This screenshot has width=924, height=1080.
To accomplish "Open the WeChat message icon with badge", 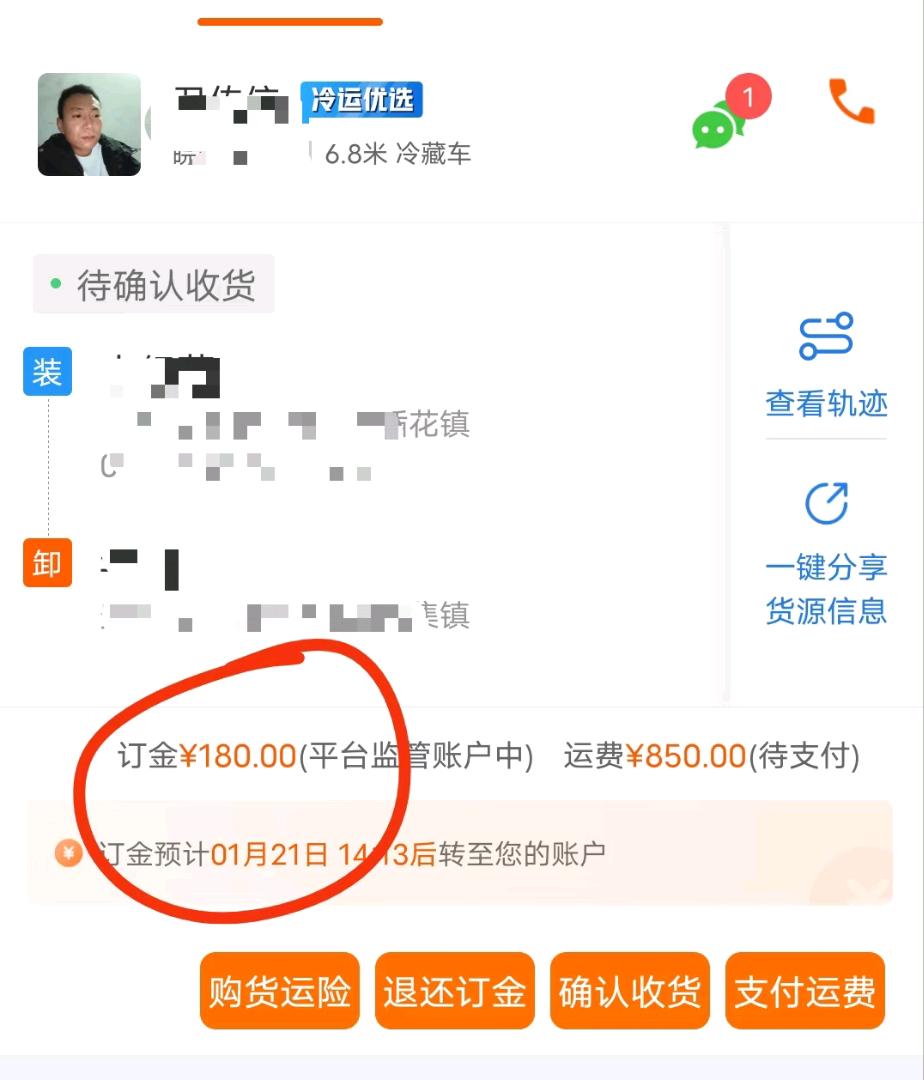I will (720, 126).
